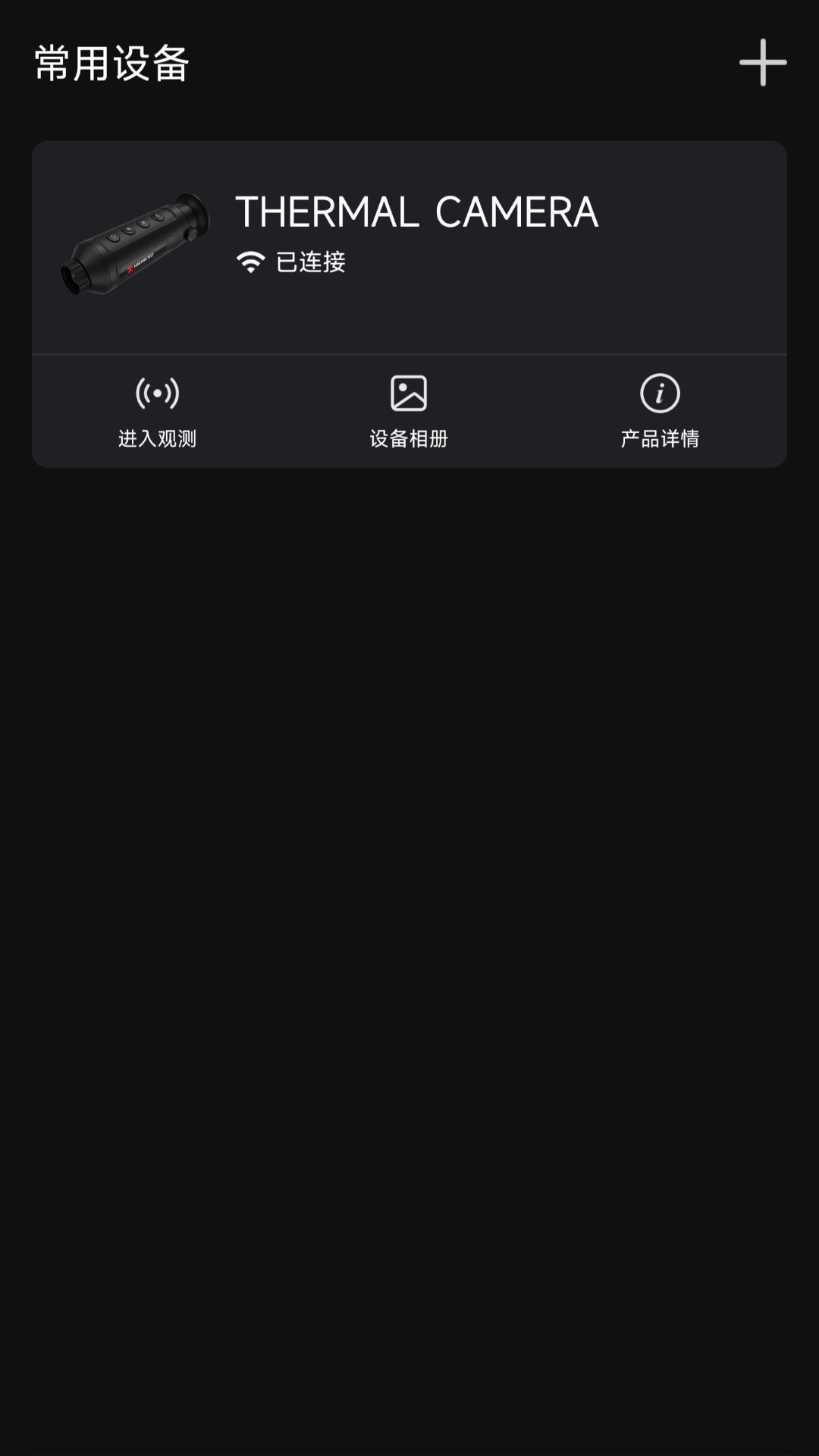819x1456 pixels.
Task: Open the device album picture icon
Action: (409, 394)
